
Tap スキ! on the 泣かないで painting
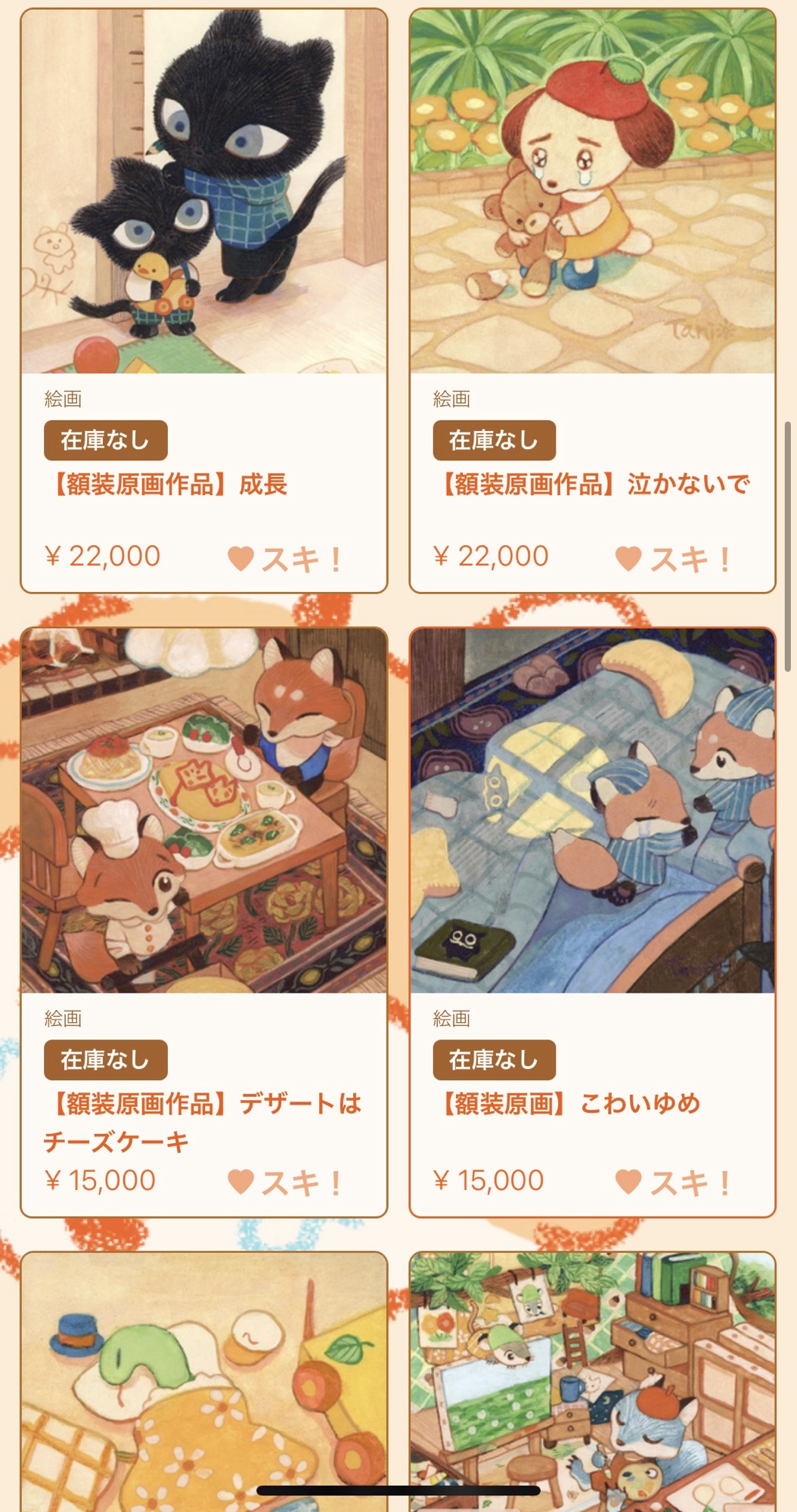point(673,559)
